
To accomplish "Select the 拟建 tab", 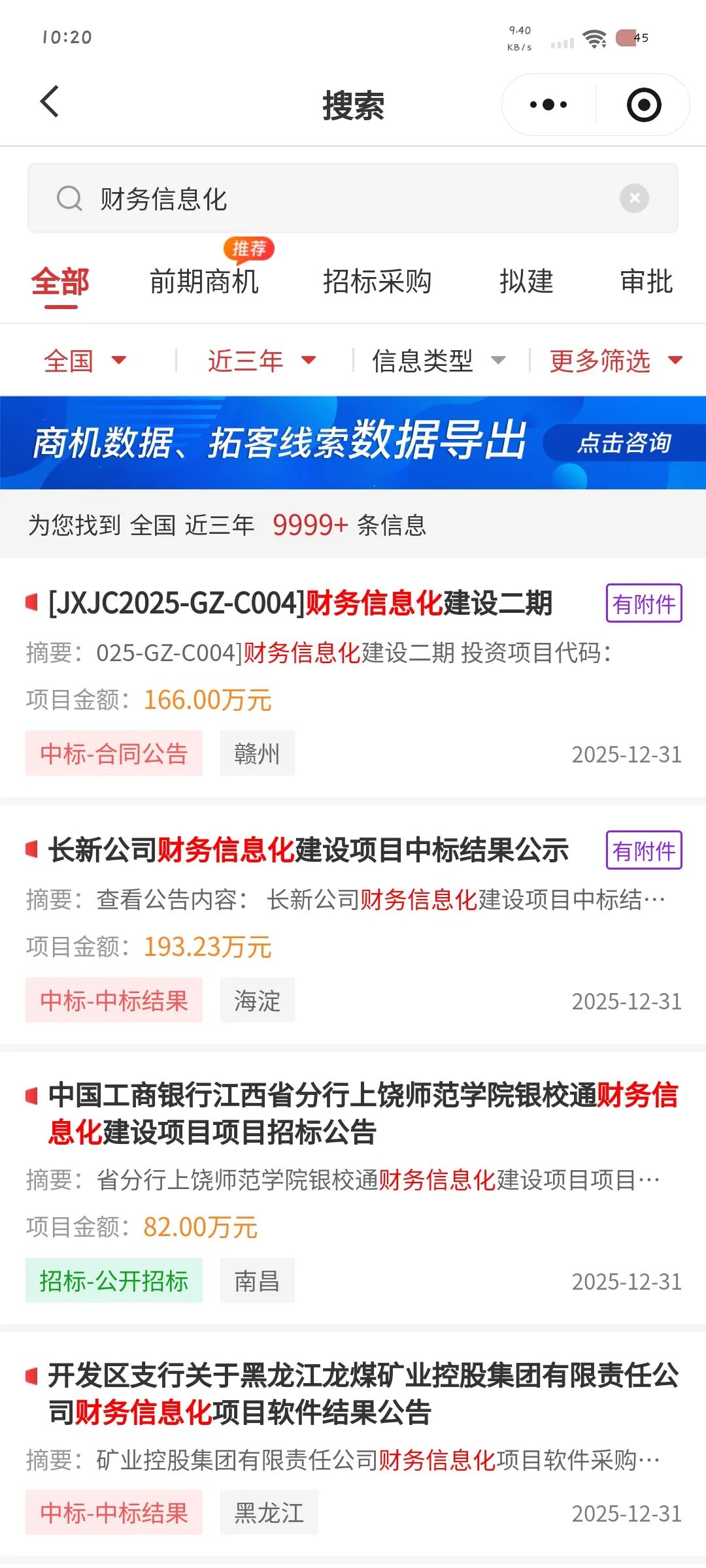I will pos(526,282).
